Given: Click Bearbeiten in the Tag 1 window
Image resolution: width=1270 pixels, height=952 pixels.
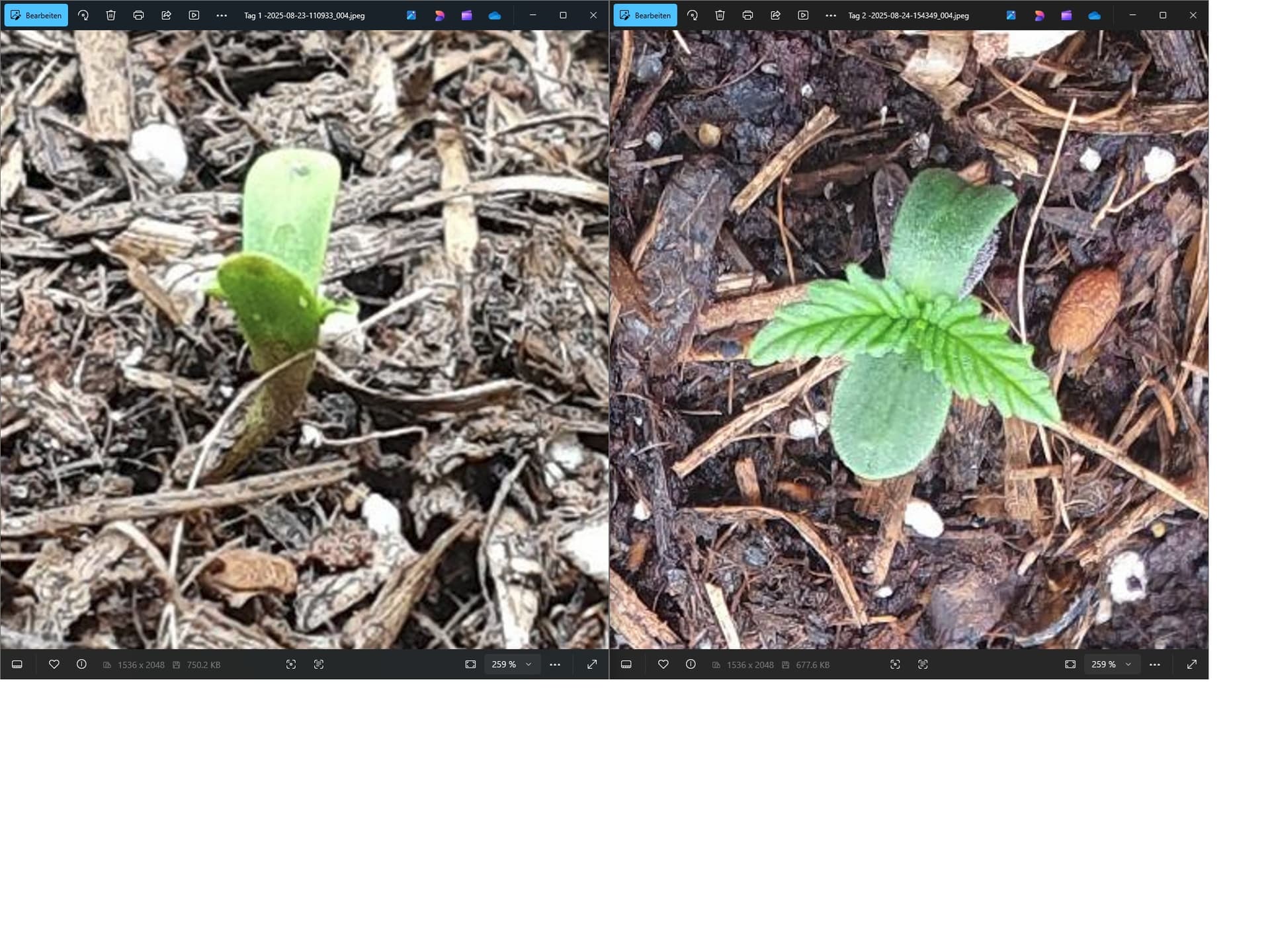Looking at the screenshot, I should tap(36, 15).
